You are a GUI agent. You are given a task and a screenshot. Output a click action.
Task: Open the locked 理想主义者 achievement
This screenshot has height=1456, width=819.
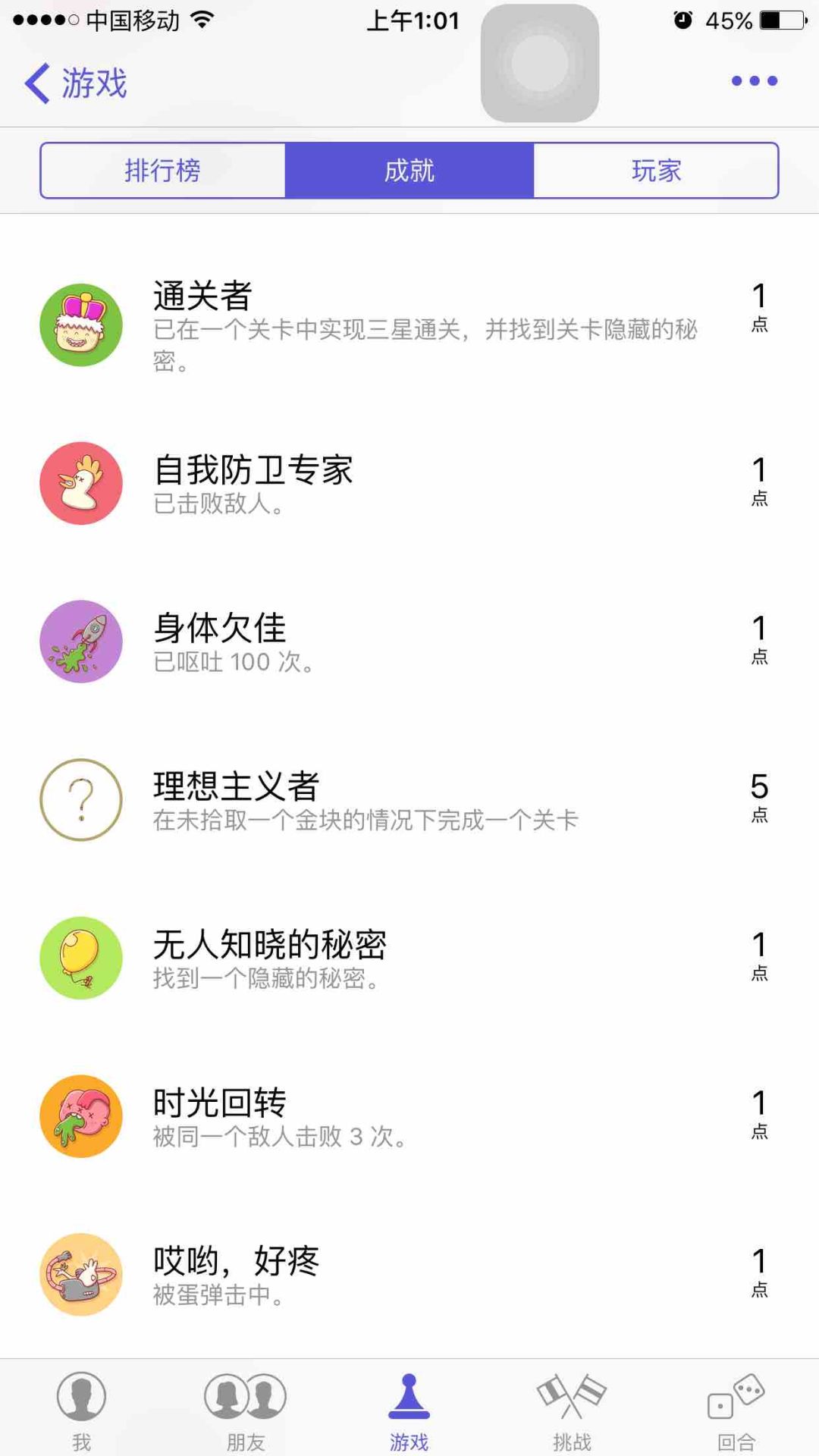pos(409,800)
